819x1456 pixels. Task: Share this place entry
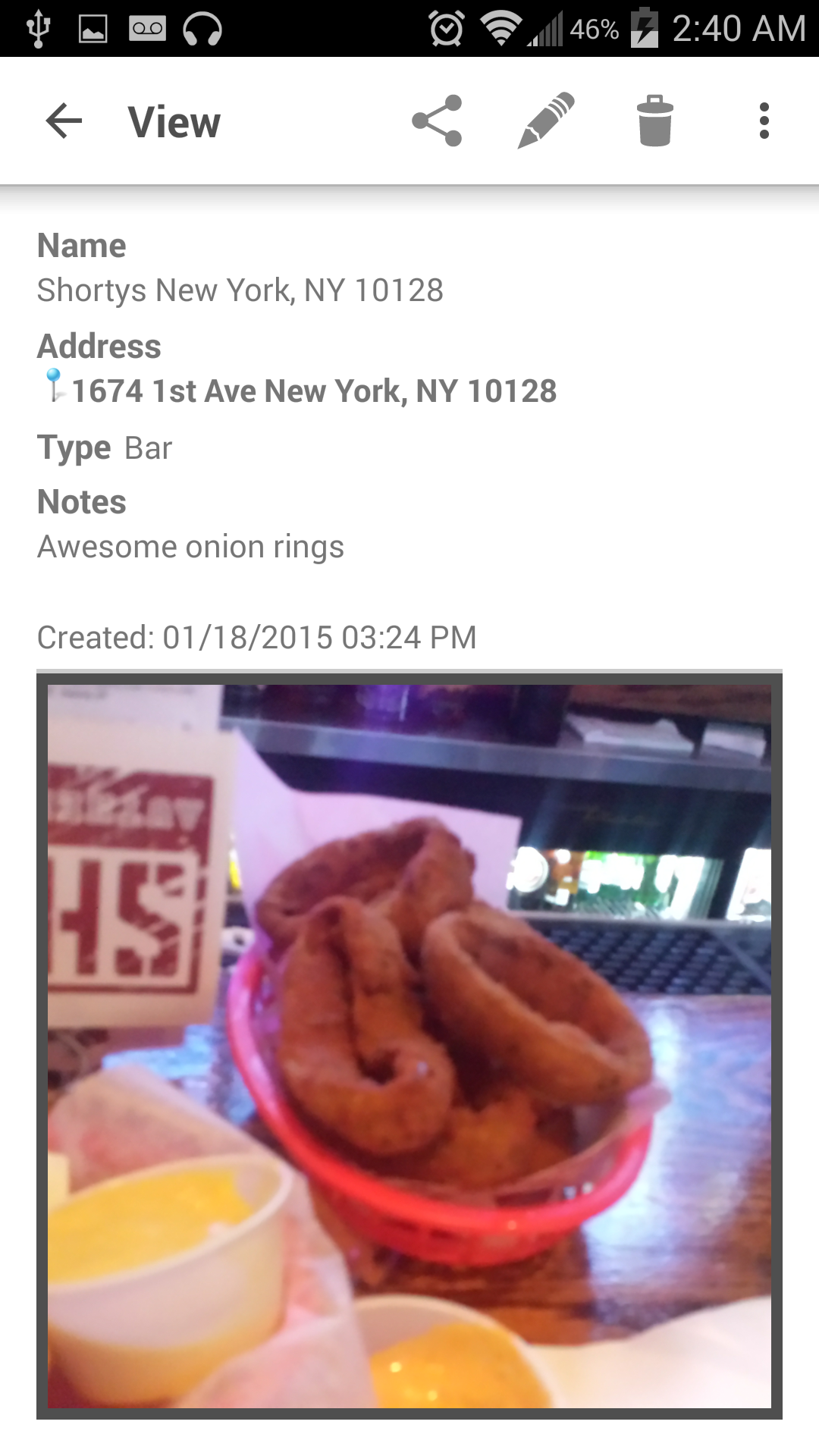[437, 121]
